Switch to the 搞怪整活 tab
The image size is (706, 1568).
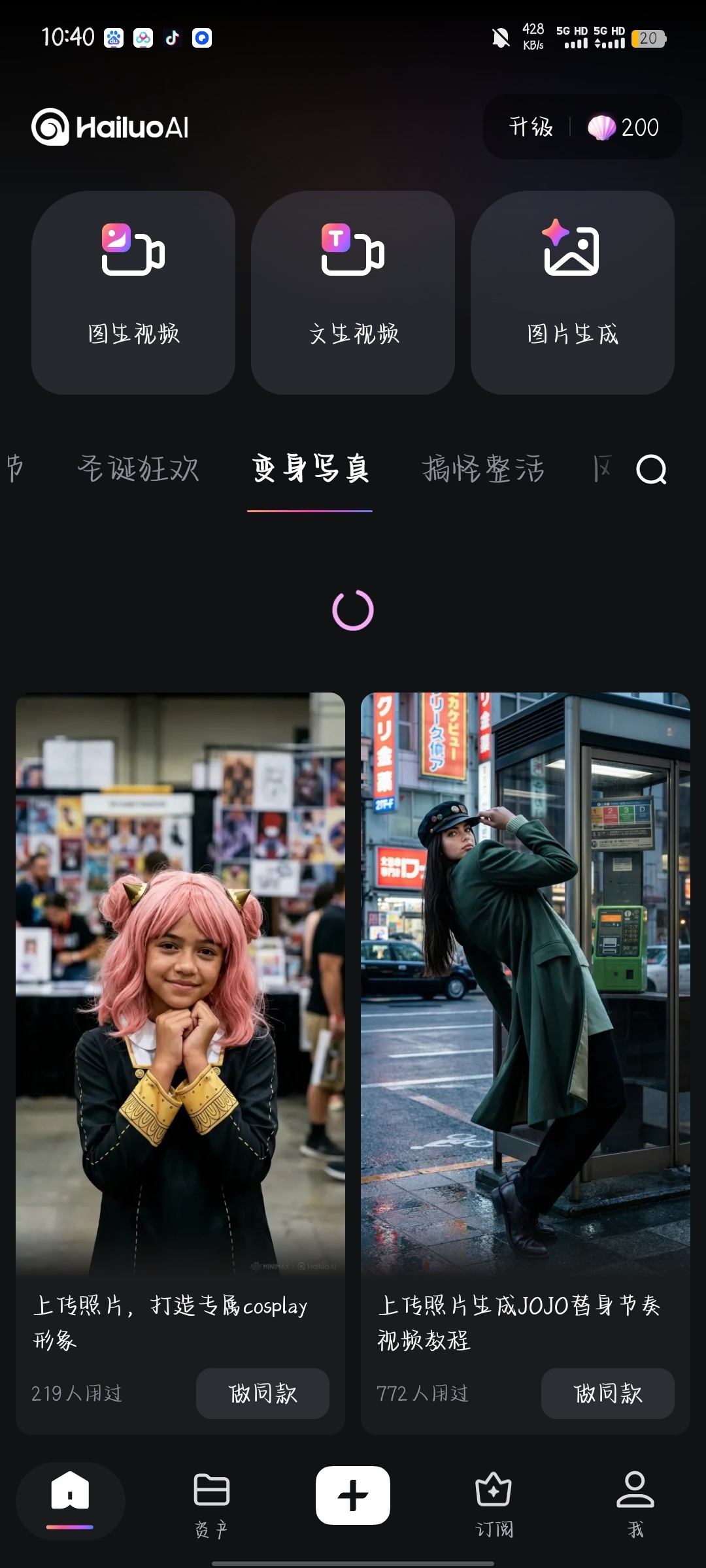coord(483,469)
